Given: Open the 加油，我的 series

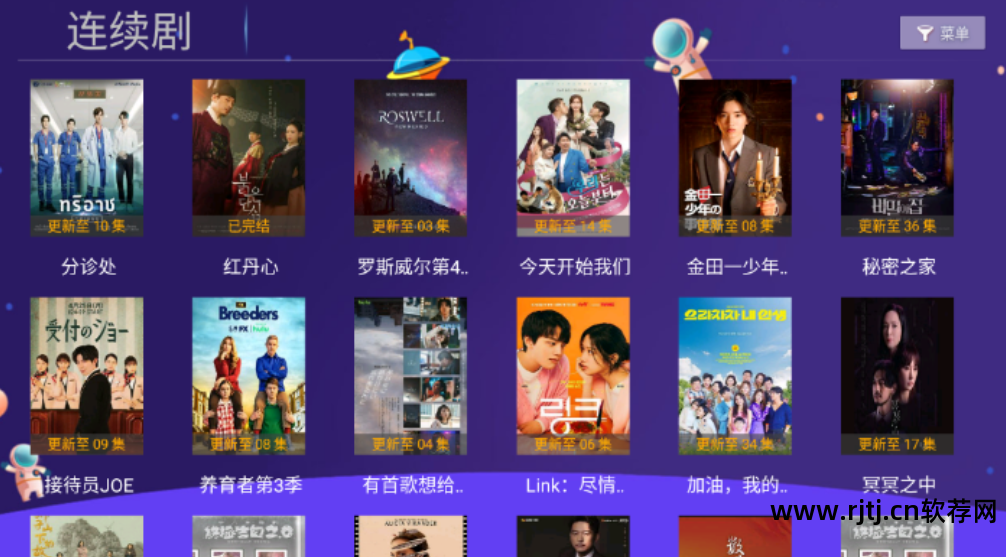Looking at the screenshot, I should 735,376.
